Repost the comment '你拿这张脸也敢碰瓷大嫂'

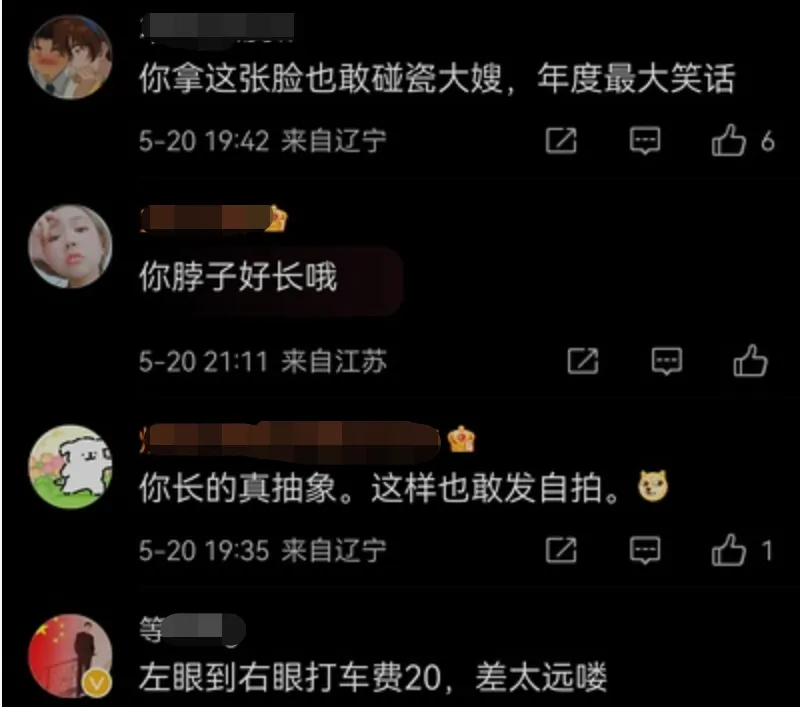pos(561,142)
